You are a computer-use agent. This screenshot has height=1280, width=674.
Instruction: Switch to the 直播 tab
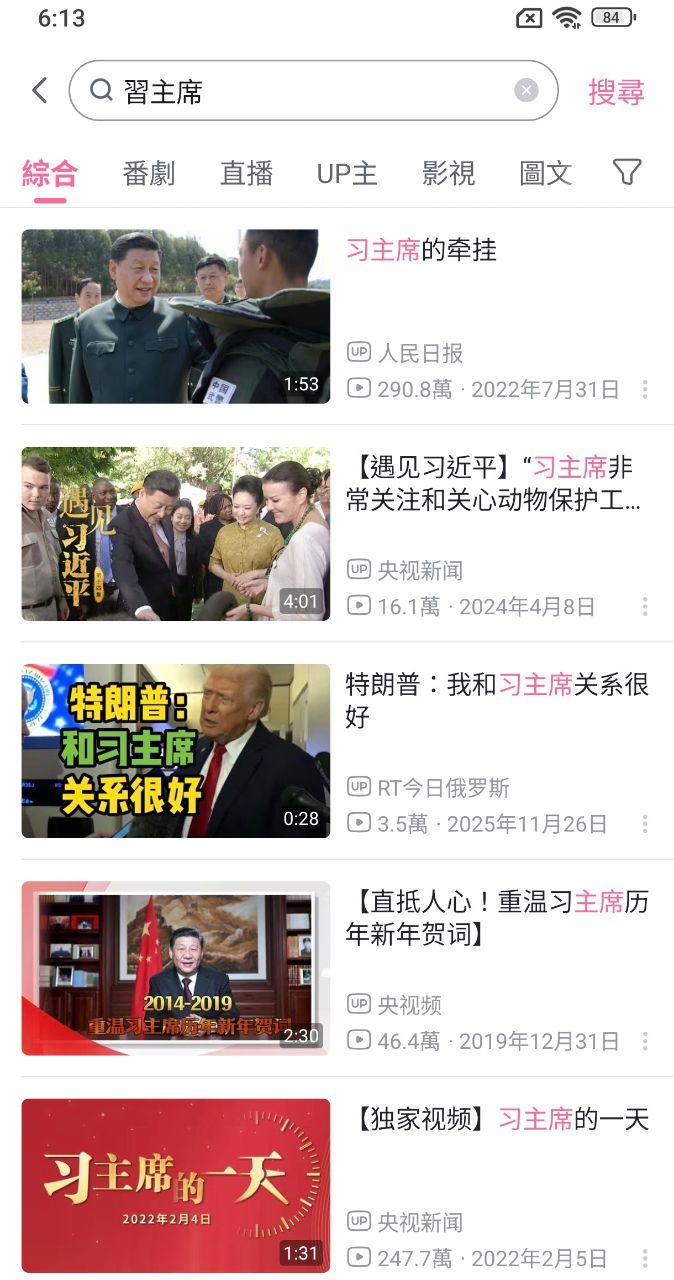tap(246, 173)
